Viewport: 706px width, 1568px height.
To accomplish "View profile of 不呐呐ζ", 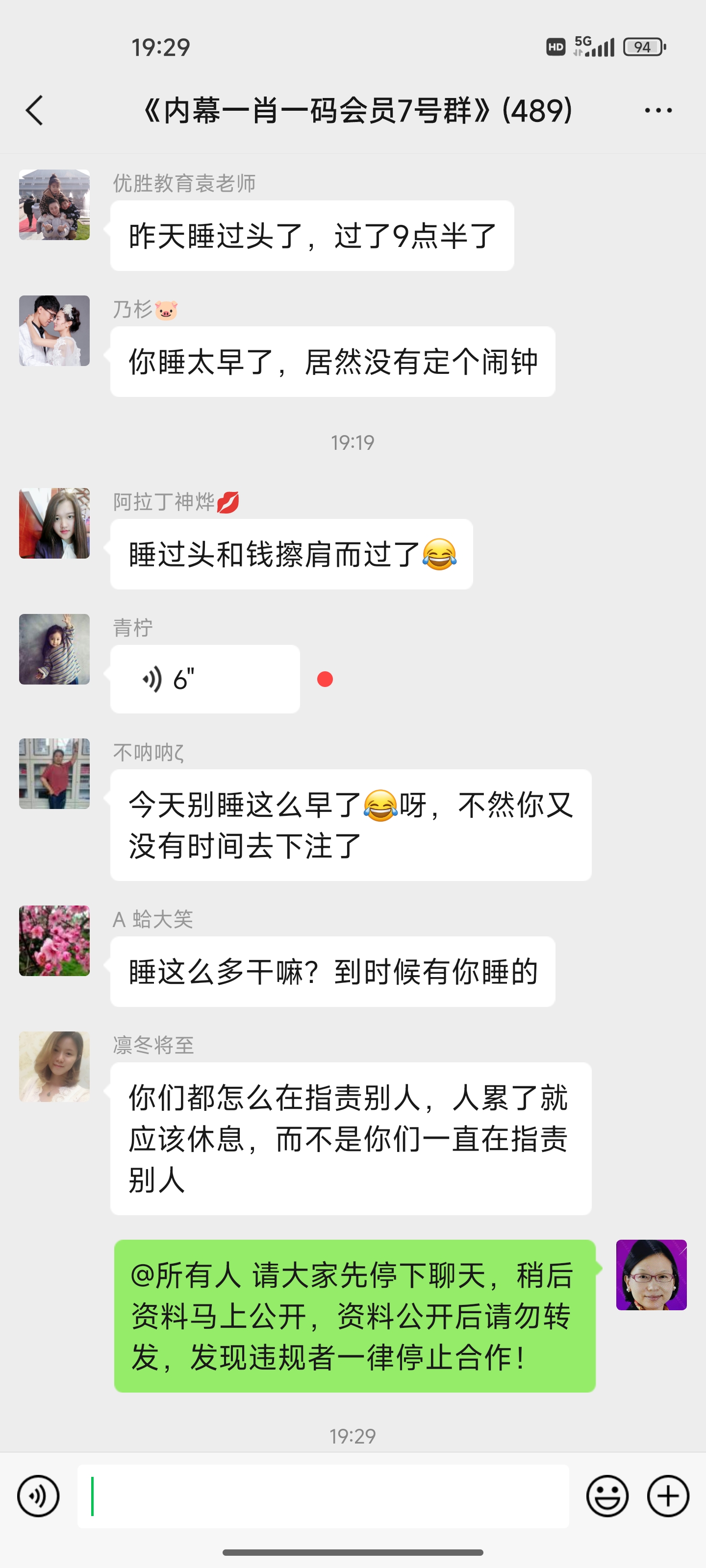I will (54, 774).
